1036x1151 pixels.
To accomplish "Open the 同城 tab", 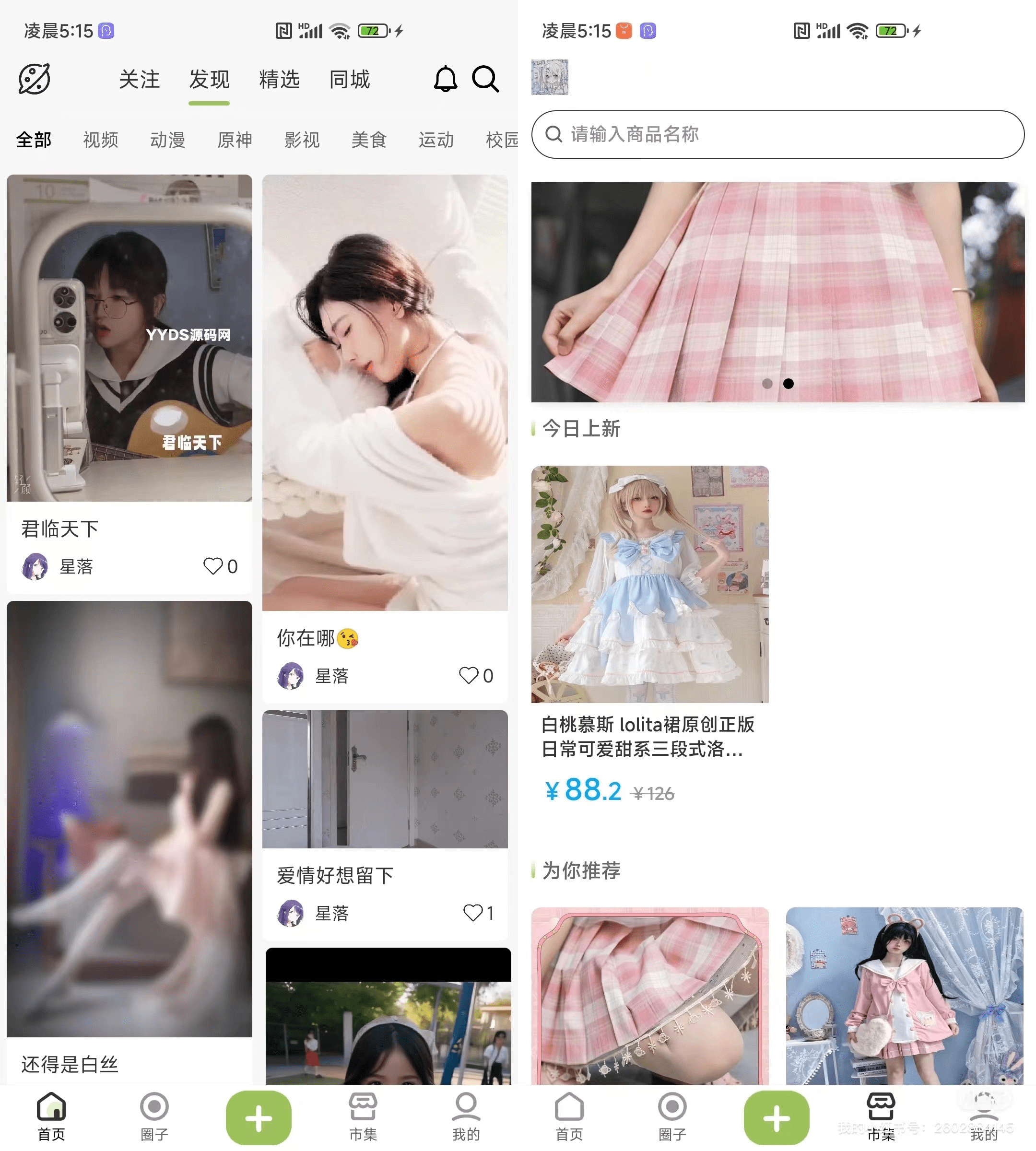I will 350,80.
